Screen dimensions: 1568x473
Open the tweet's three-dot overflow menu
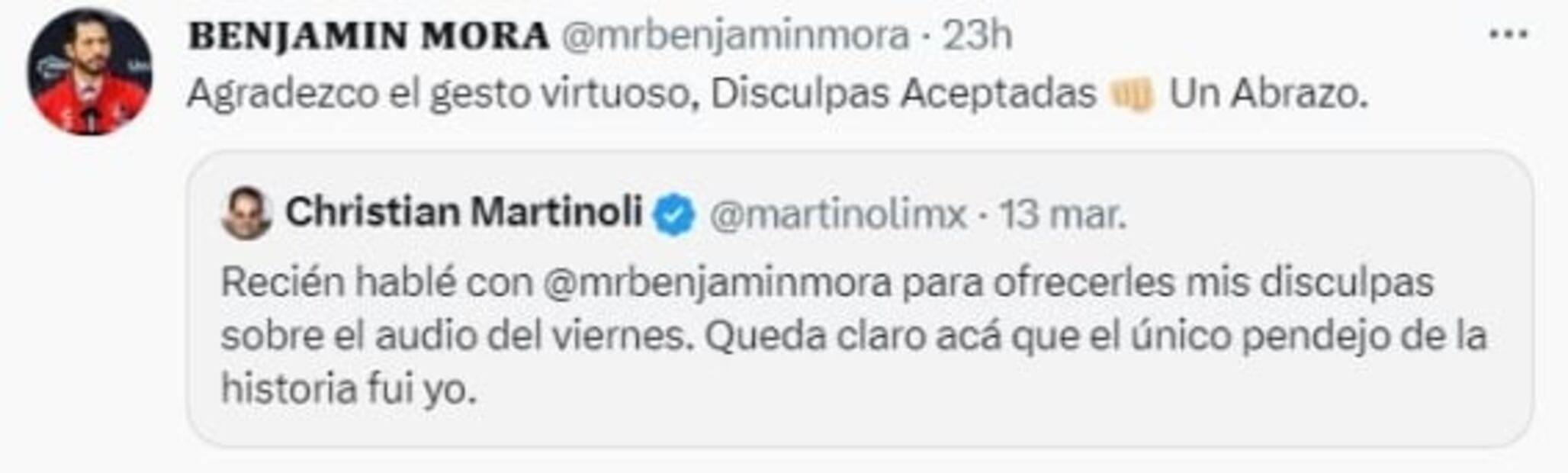pyautogui.click(x=1508, y=35)
